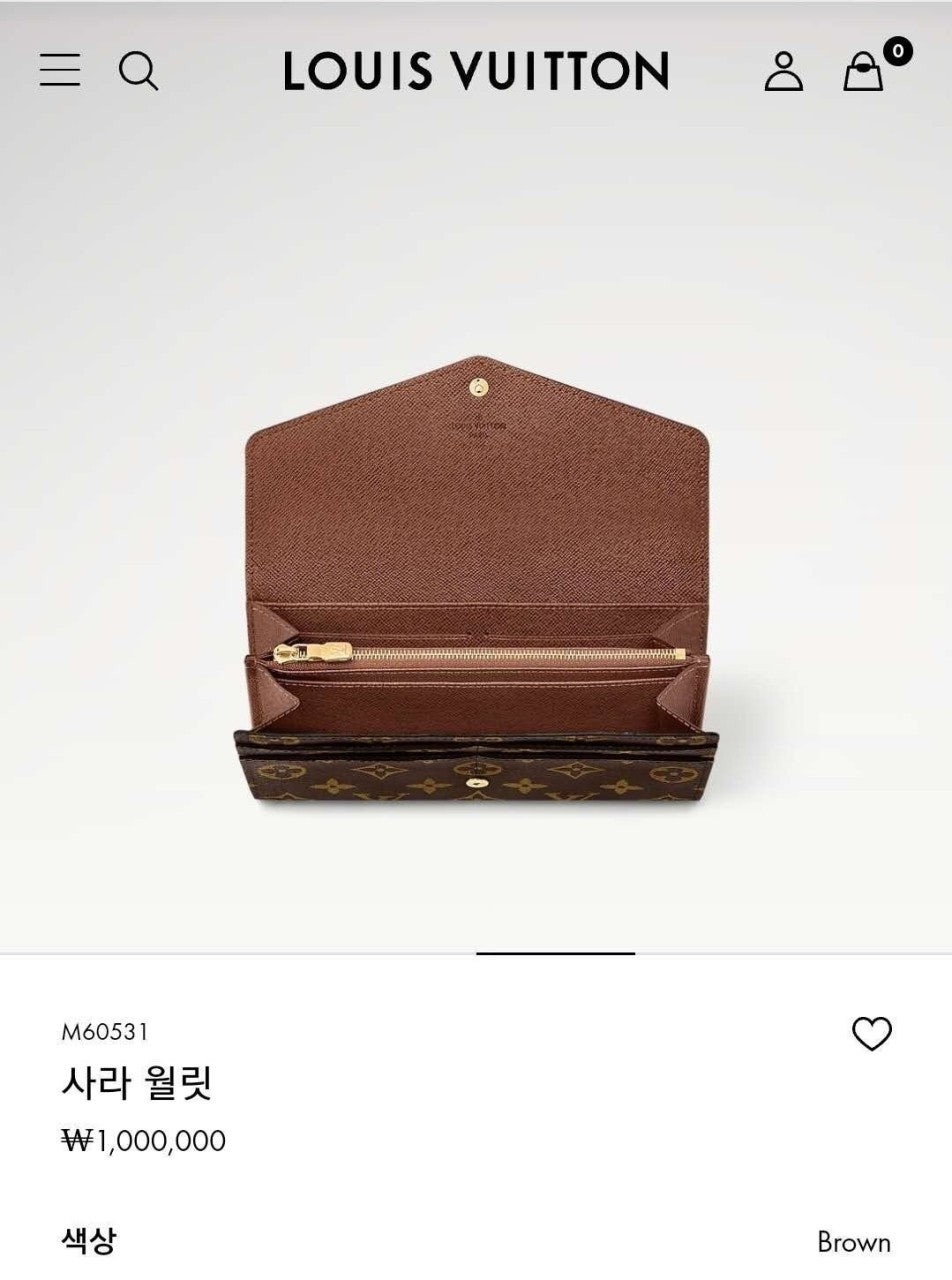This screenshot has width=952, height=1280.
Task: Add 사라 월릿 to wishlist
Action: [871, 1034]
